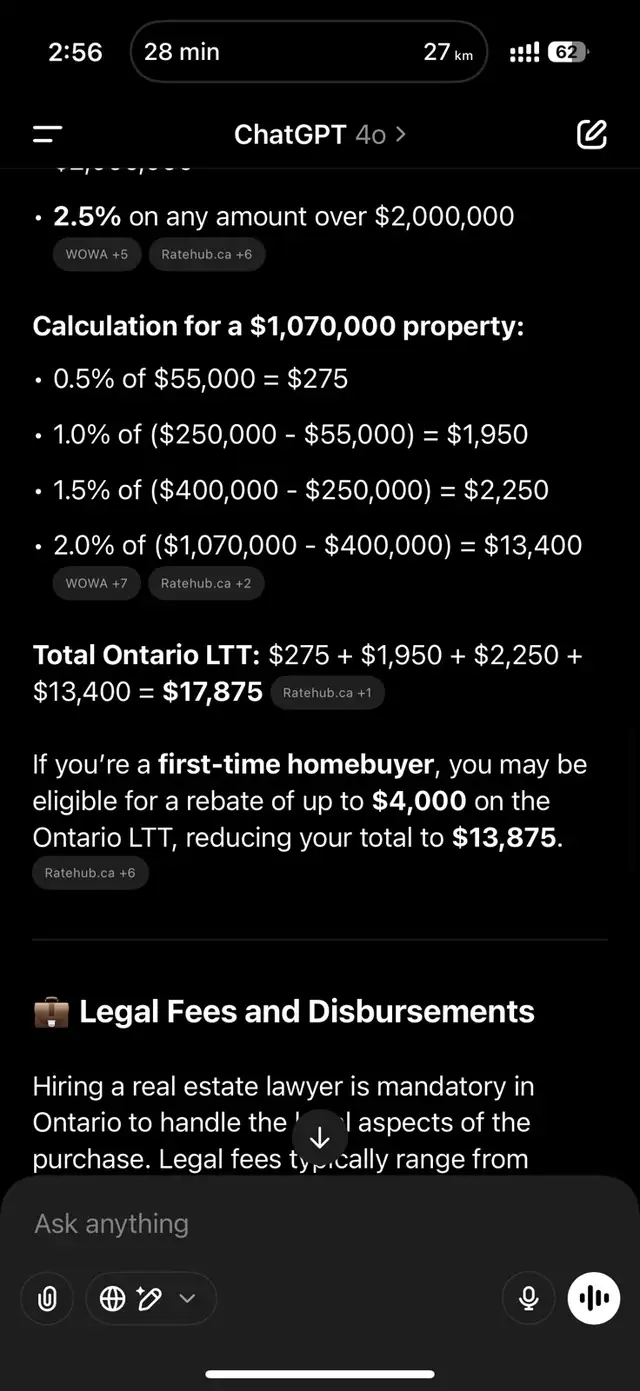This screenshot has width=640, height=1391.
Task: Open the sidebar menu
Action: pos(47,134)
